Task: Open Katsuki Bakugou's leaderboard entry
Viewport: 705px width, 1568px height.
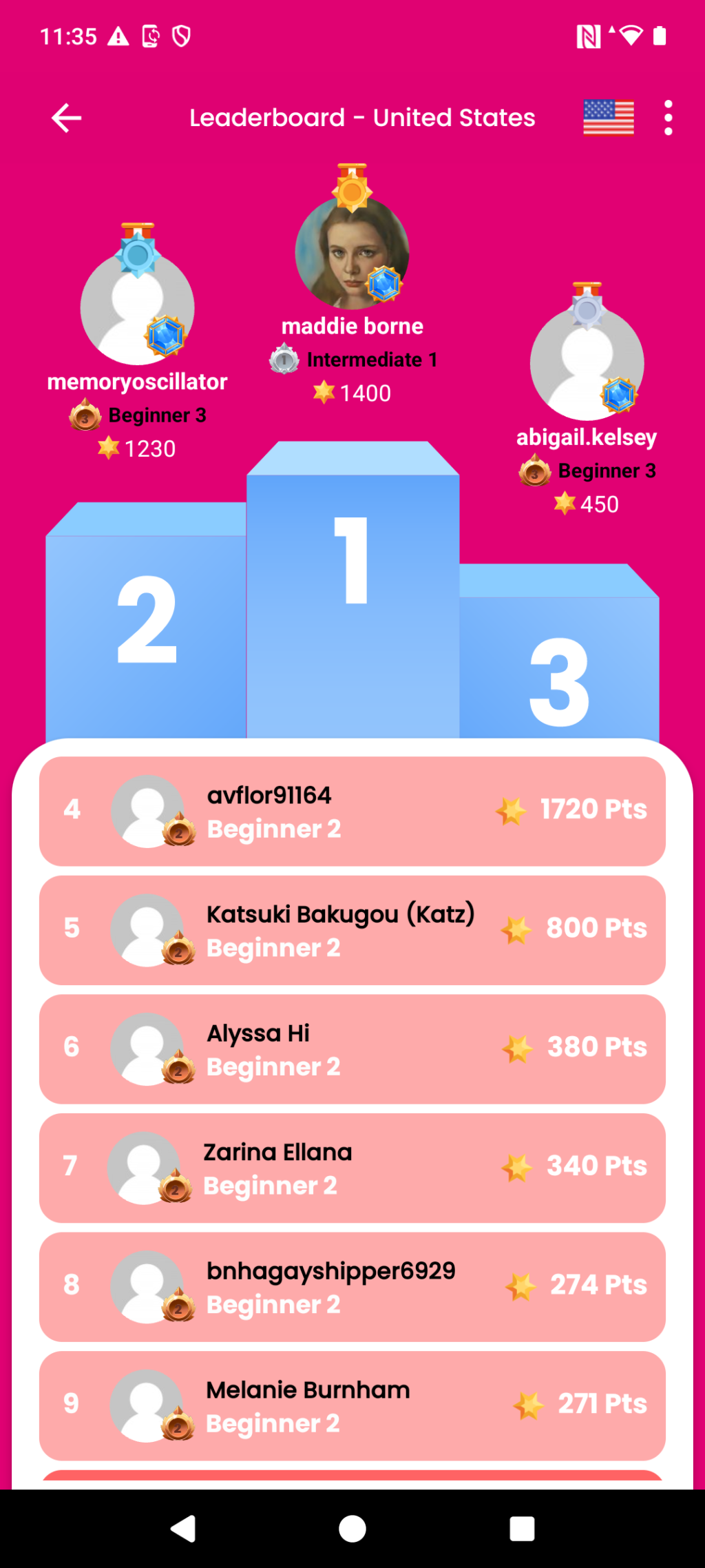Action: click(352, 929)
